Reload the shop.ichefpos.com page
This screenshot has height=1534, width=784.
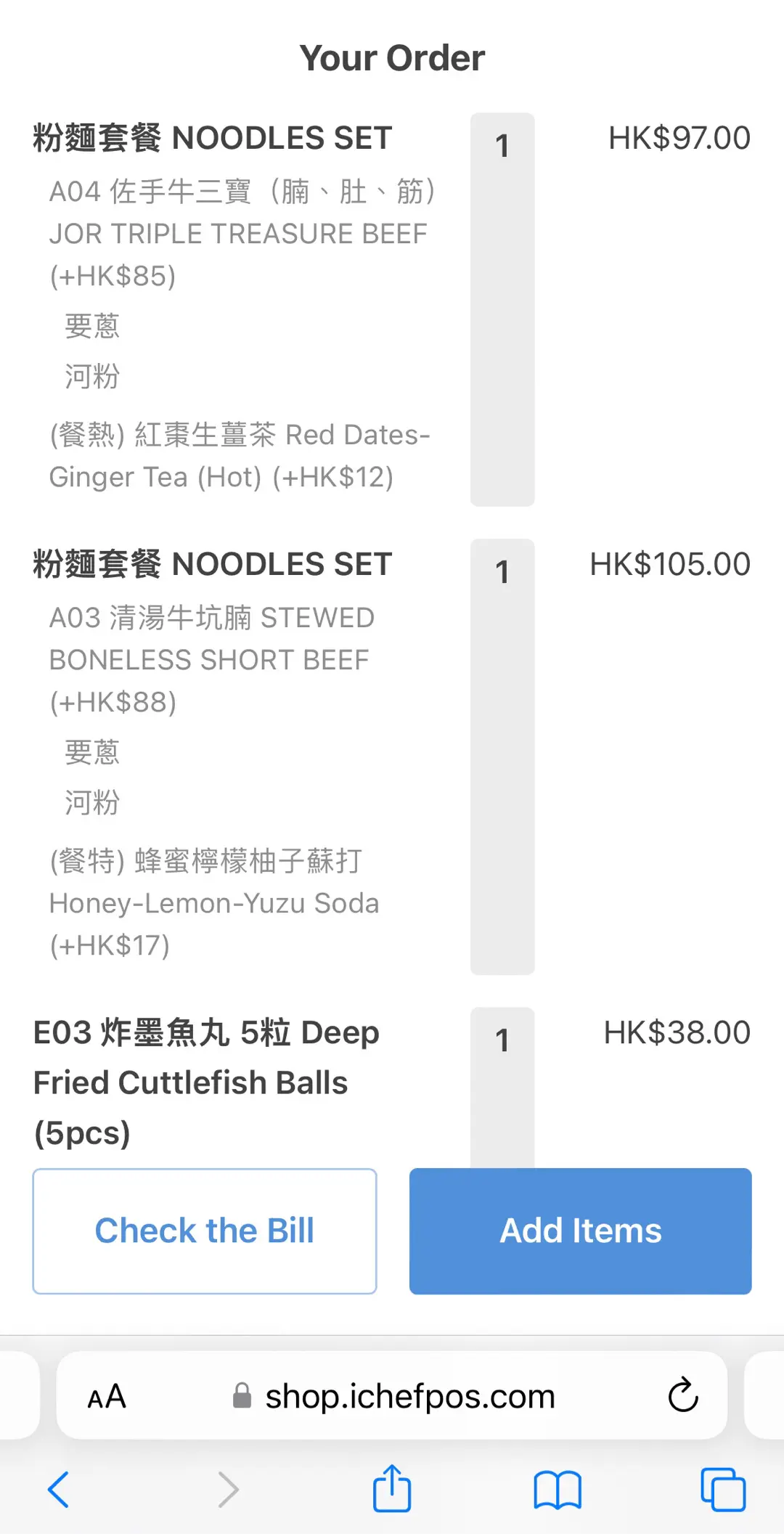click(x=682, y=1395)
